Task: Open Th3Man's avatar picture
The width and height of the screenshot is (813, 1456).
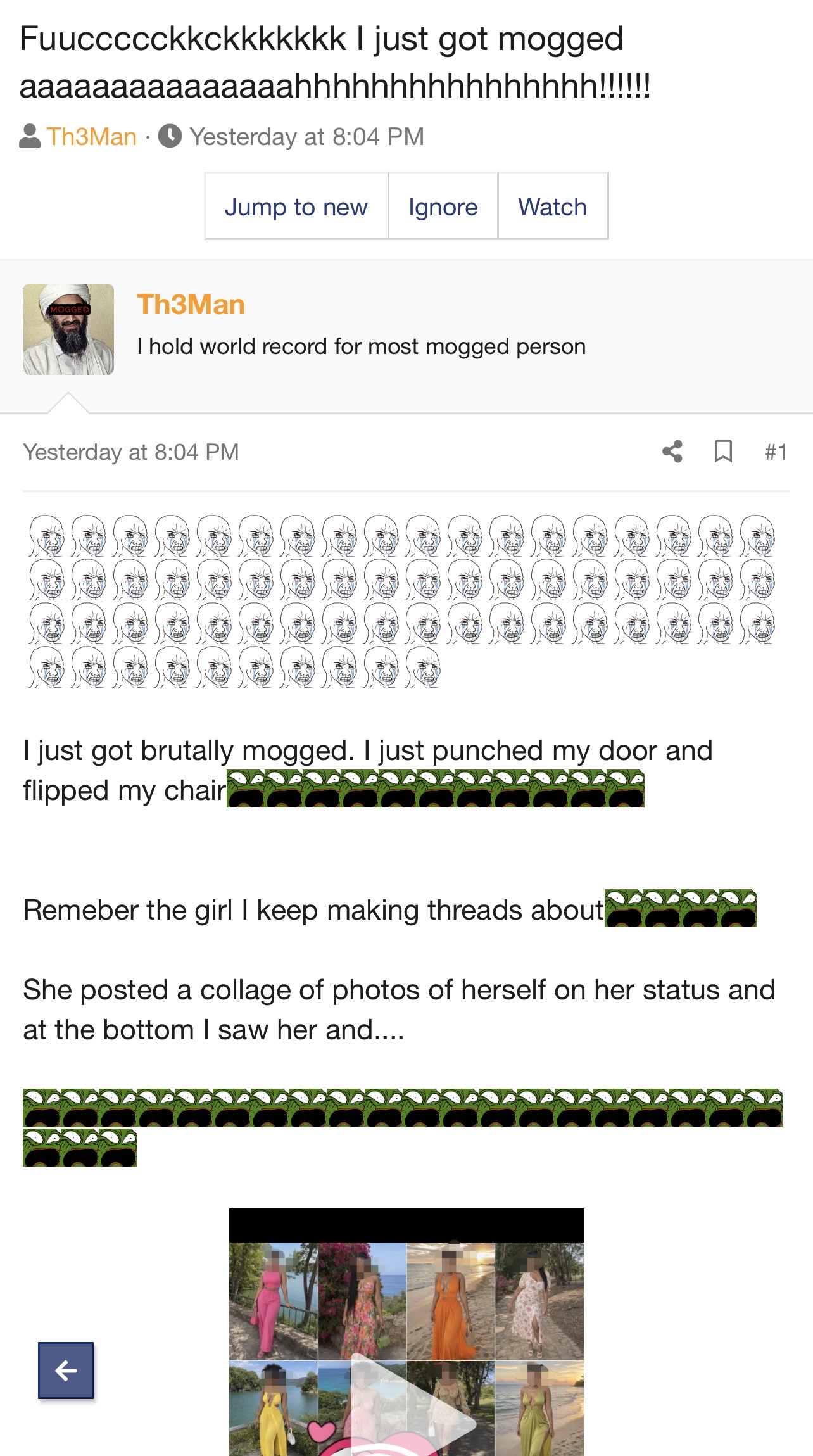Action: click(68, 329)
